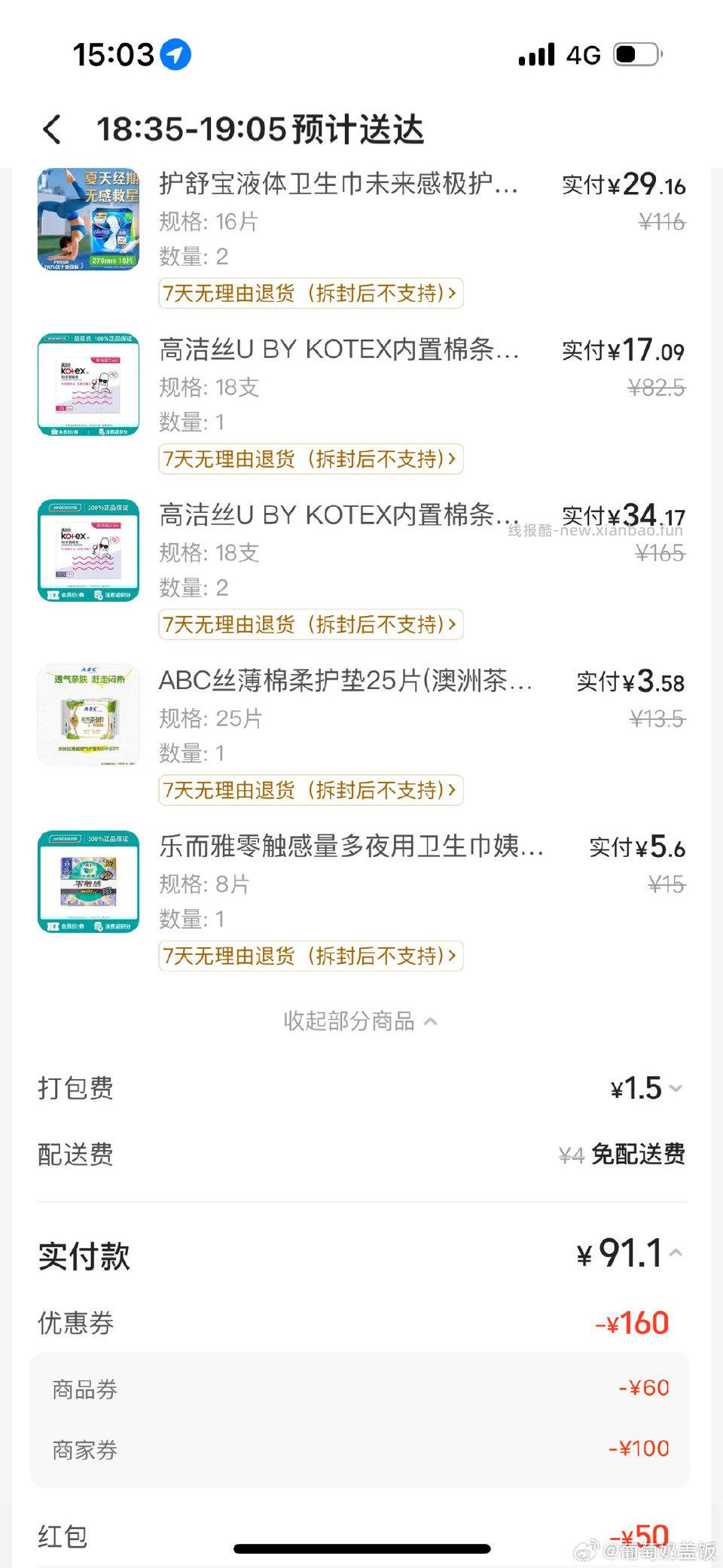Open the 乐而雅零触感 night pad thumbnail
The image size is (723, 1568).
pyautogui.click(x=88, y=883)
